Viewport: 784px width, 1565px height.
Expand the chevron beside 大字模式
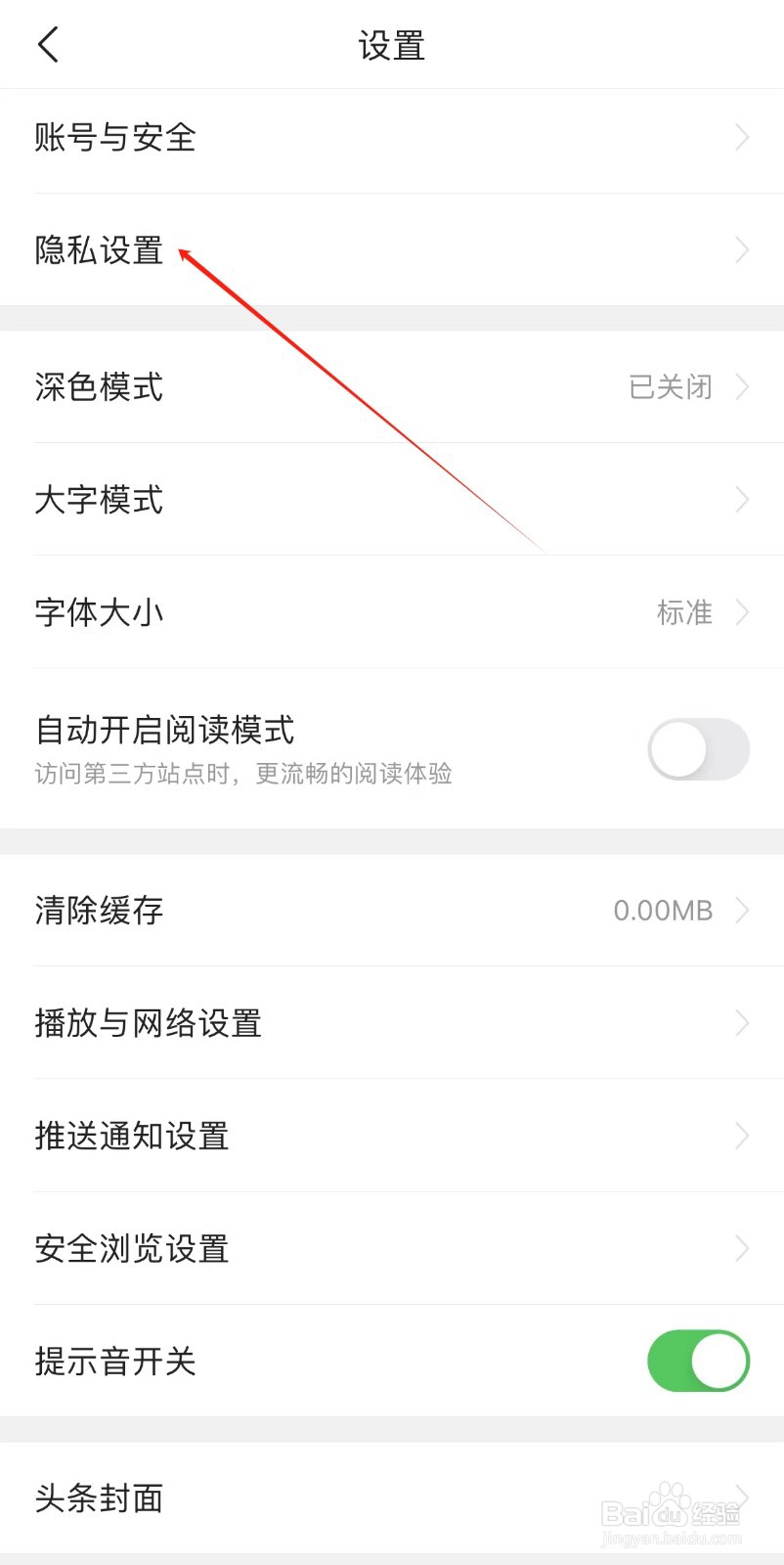point(741,500)
